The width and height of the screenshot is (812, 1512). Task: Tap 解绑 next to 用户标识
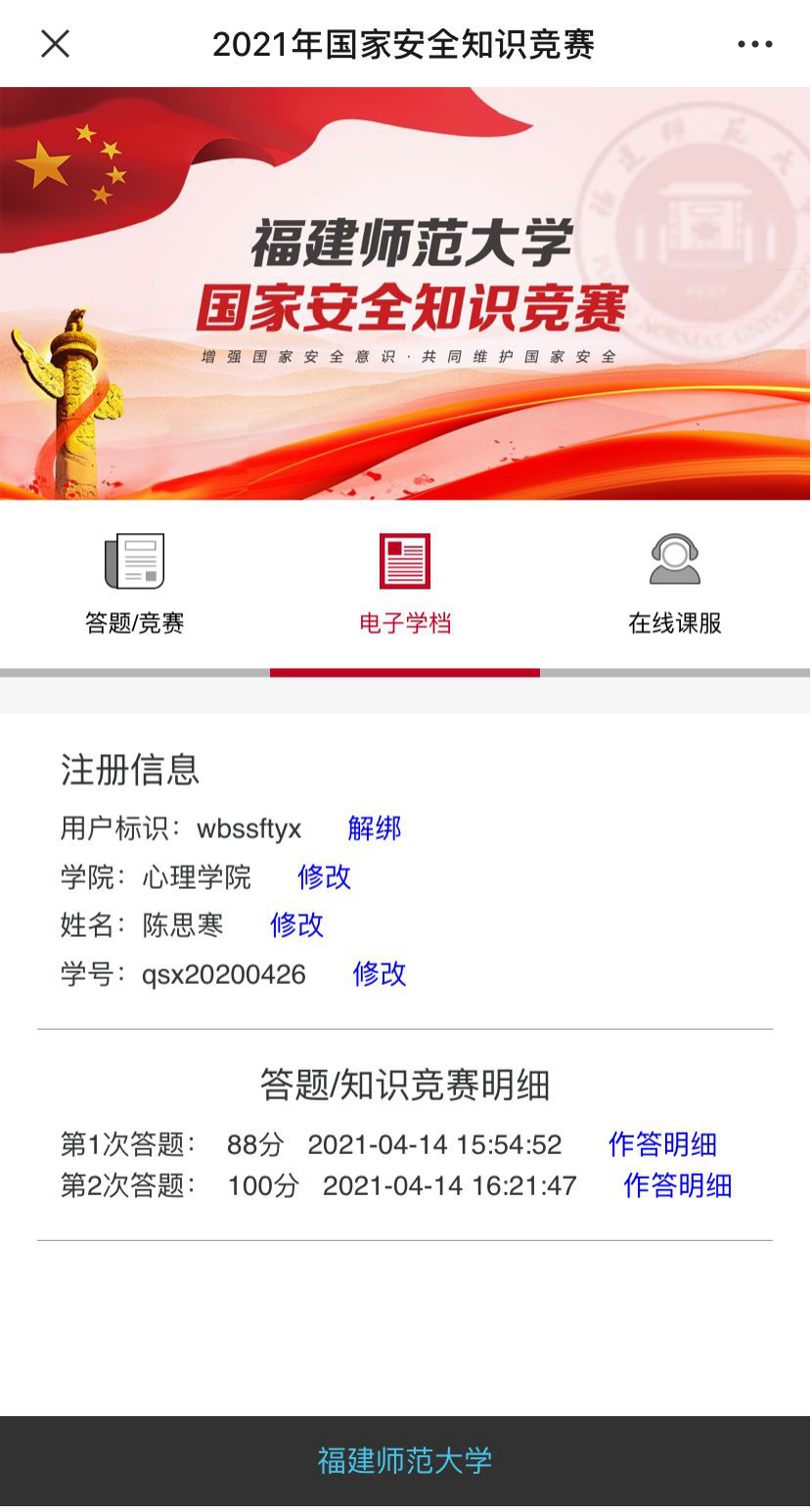375,828
